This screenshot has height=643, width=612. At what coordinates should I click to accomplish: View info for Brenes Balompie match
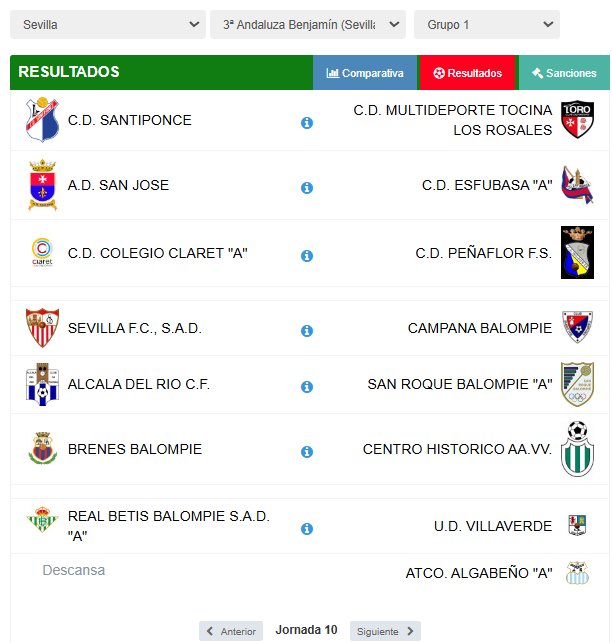pyautogui.click(x=307, y=452)
